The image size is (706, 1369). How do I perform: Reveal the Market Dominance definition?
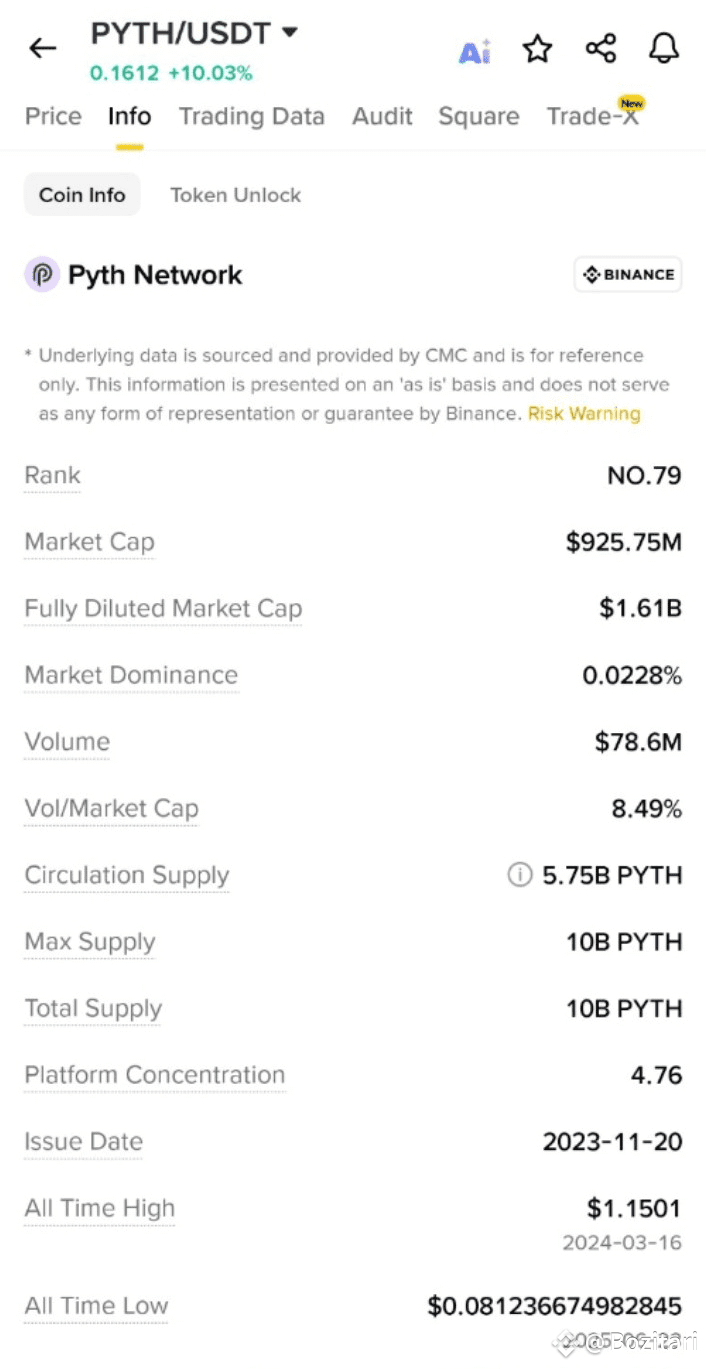pos(131,675)
